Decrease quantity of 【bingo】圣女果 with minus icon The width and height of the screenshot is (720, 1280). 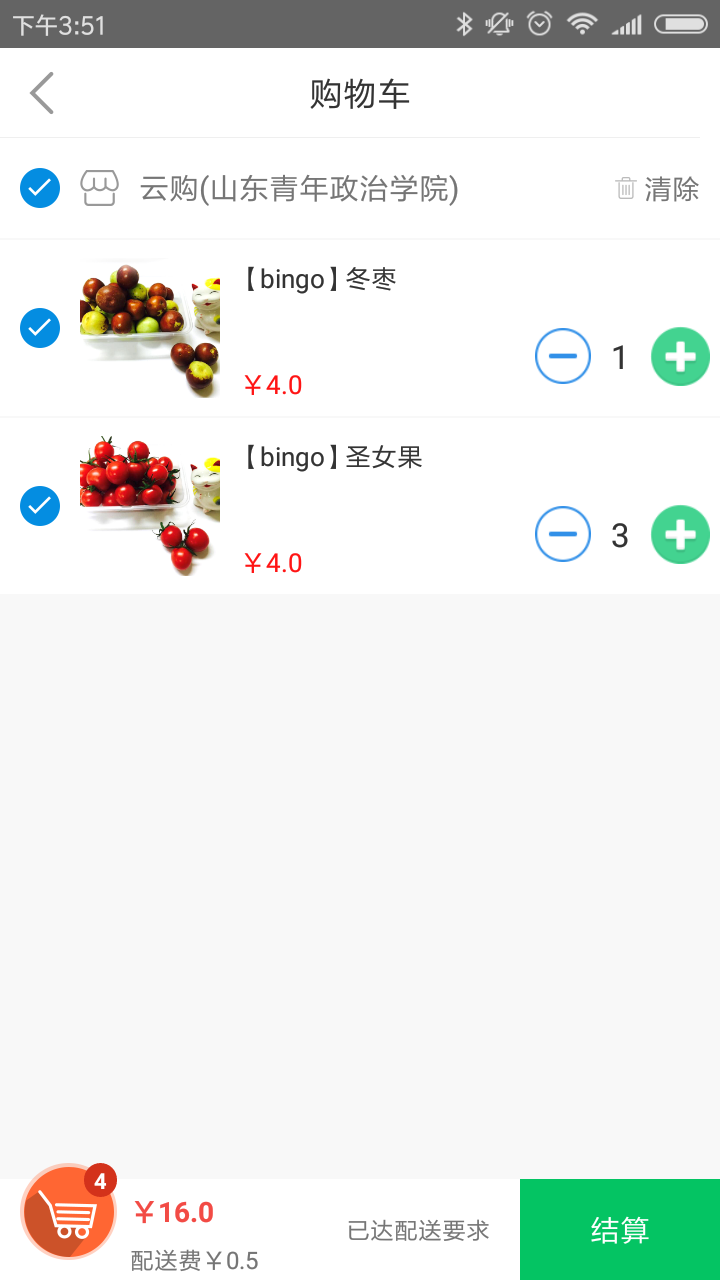[563, 534]
